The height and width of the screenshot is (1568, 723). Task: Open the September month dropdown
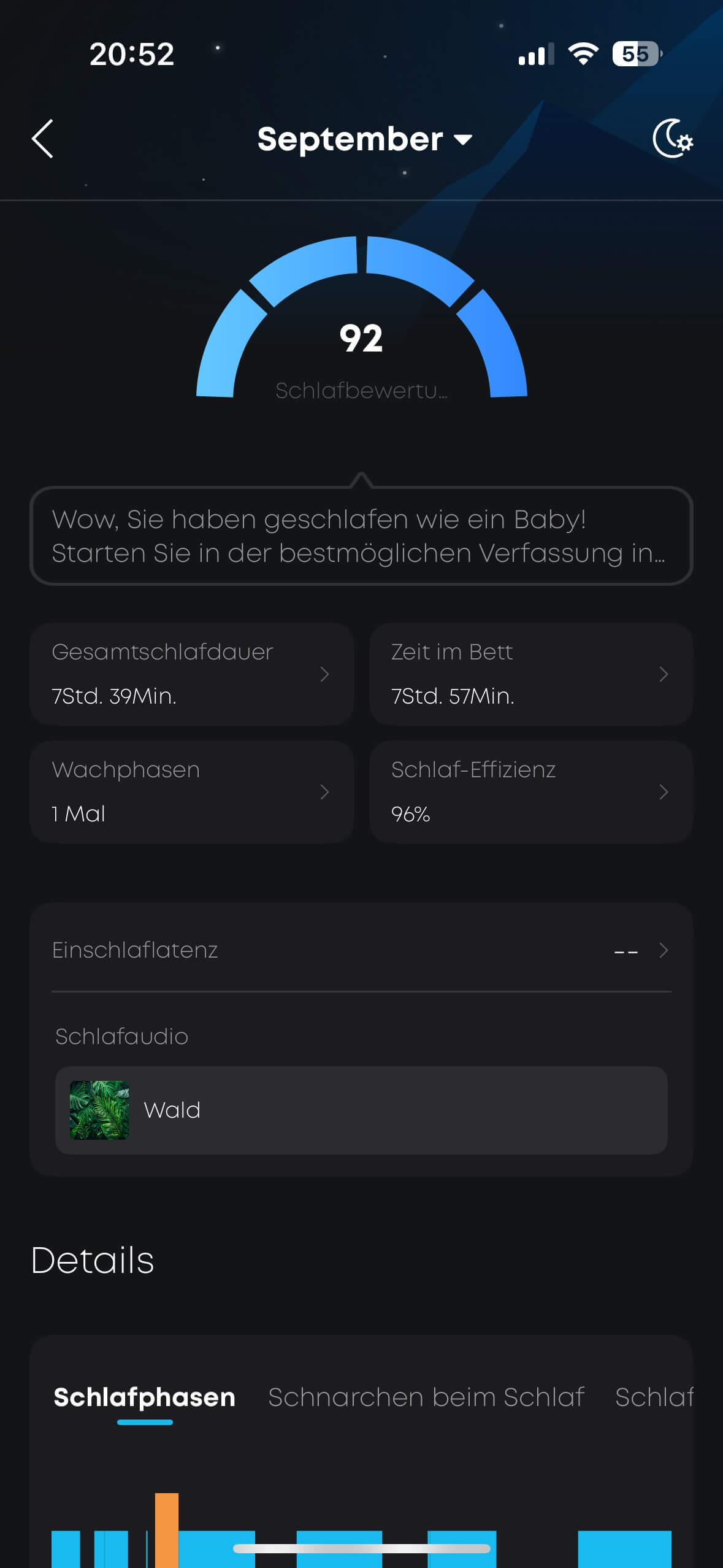coord(364,139)
